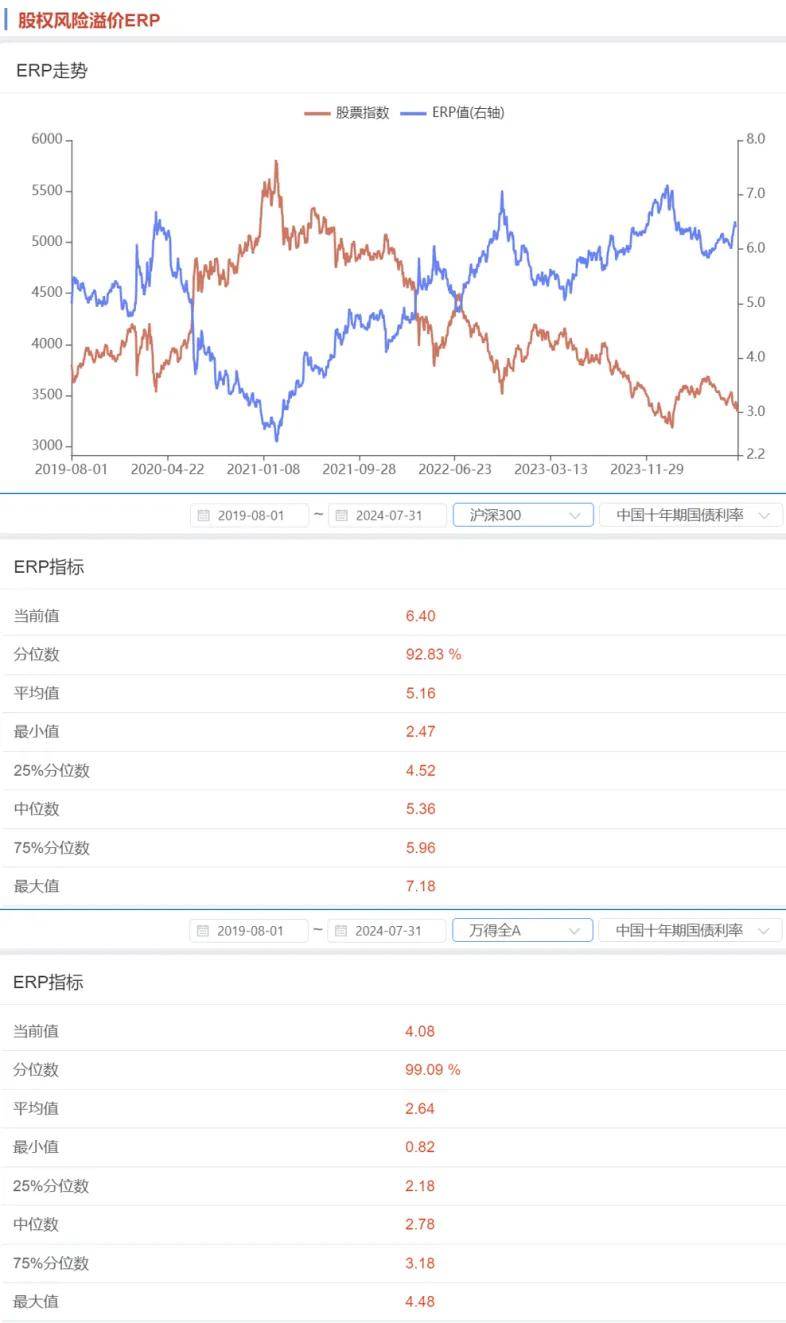Screen dimensions: 786x1323
Task: Expand 中国十年期国债利率 dropdown next to 万得全A
Action: [690, 930]
